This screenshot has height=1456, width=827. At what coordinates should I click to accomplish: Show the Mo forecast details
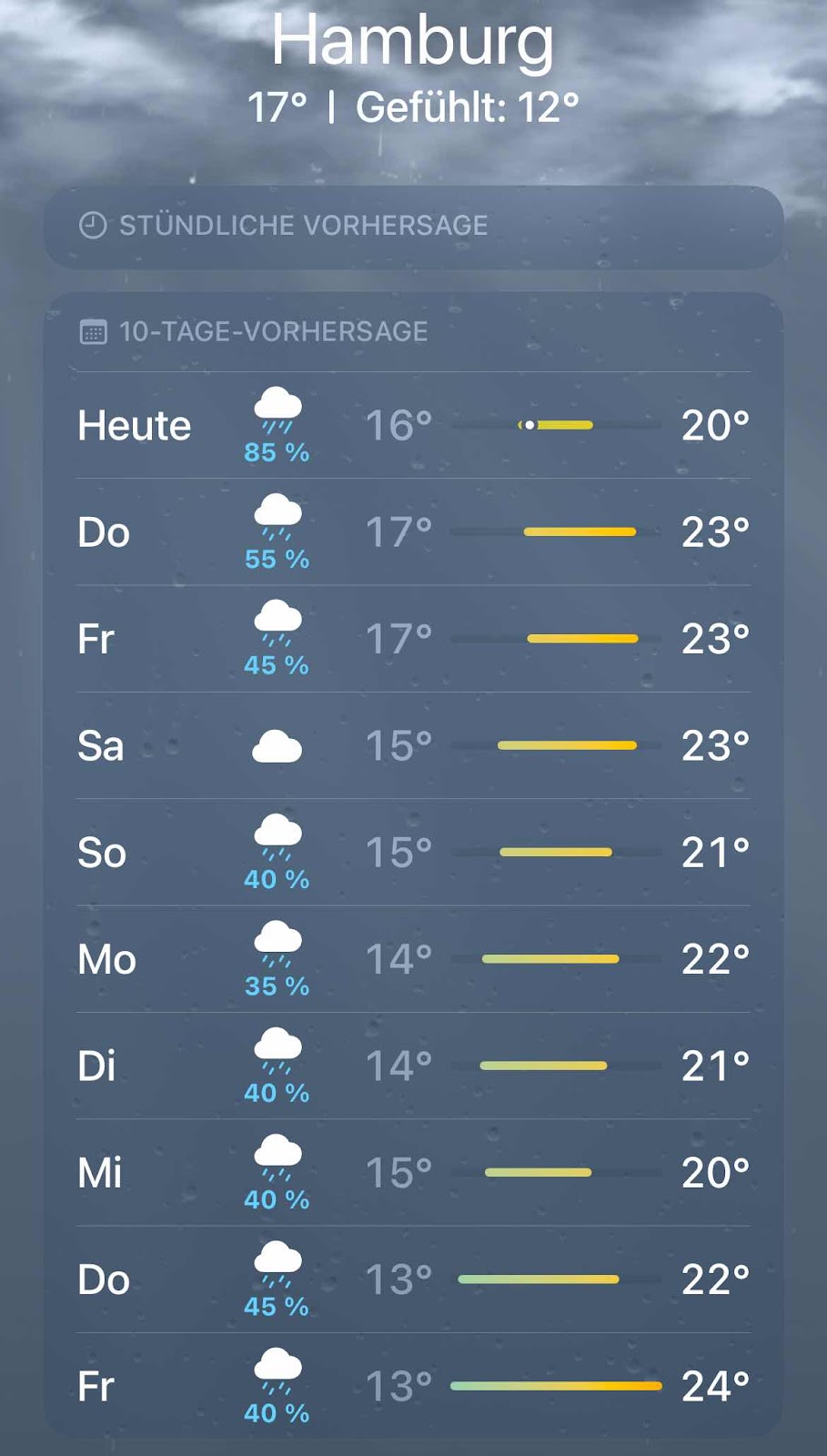(413, 959)
